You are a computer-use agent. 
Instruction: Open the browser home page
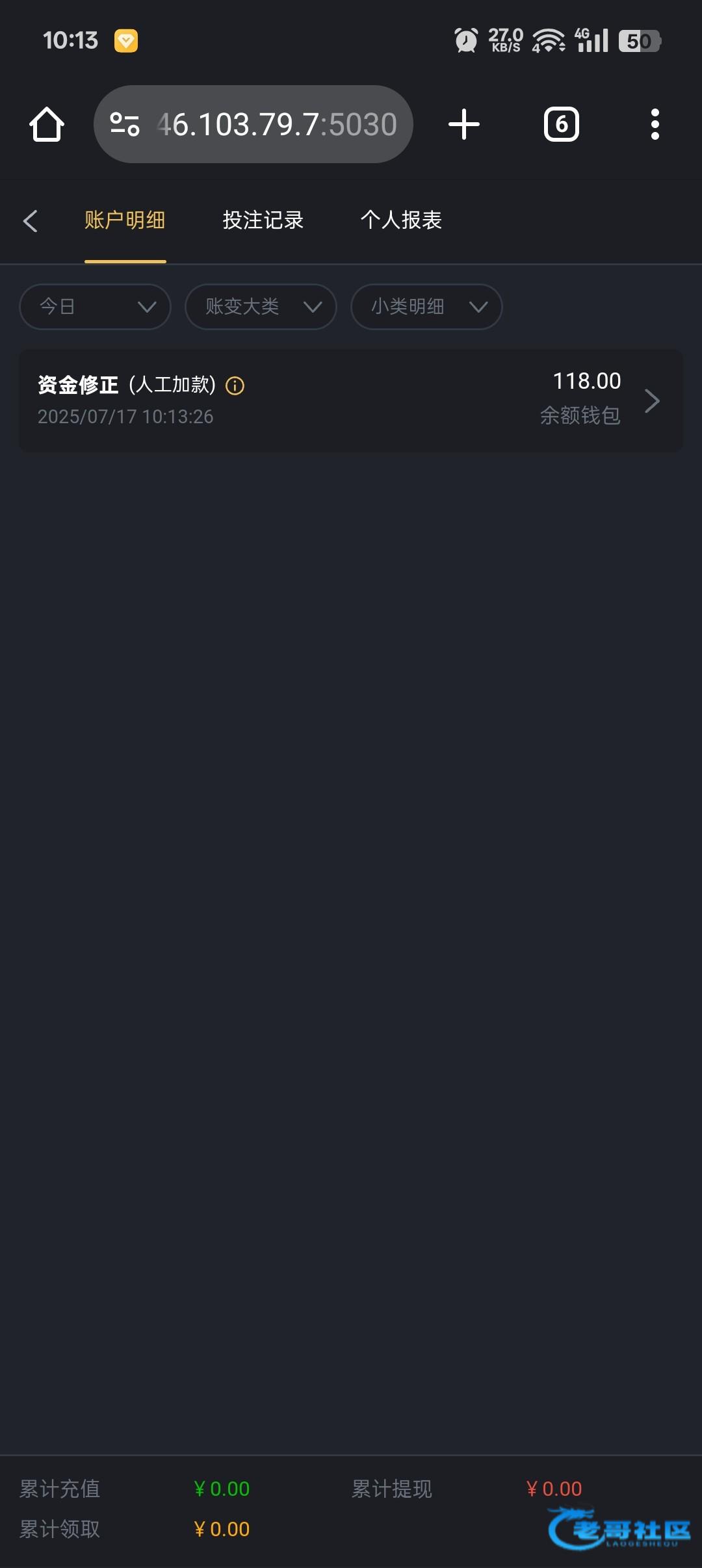pyautogui.click(x=47, y=124)
